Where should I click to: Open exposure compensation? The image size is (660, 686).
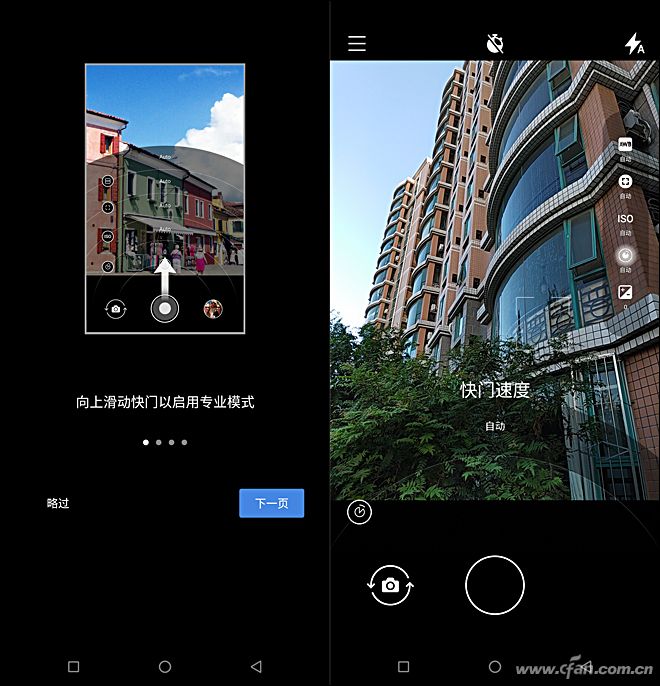[625, 292]
